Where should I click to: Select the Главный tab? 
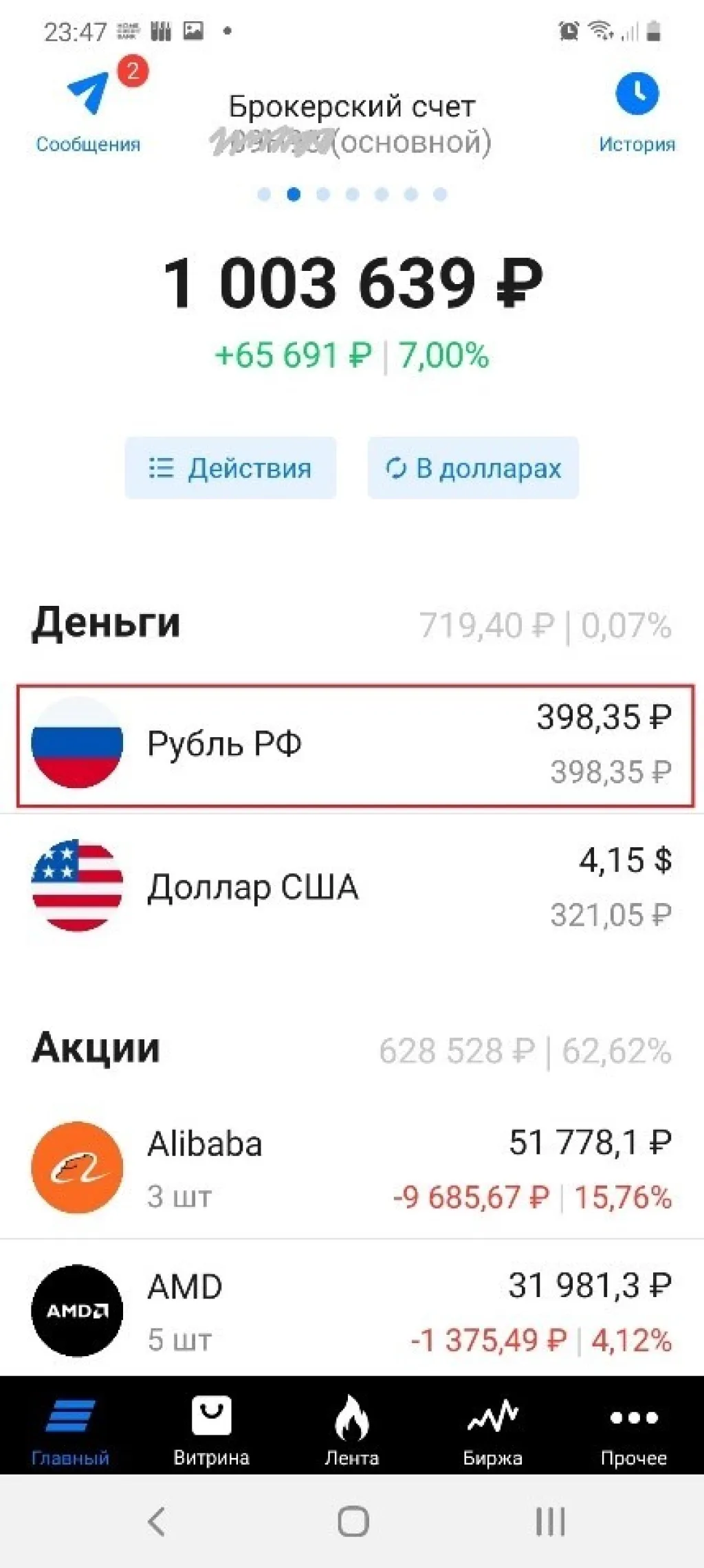click(70, 1428)
